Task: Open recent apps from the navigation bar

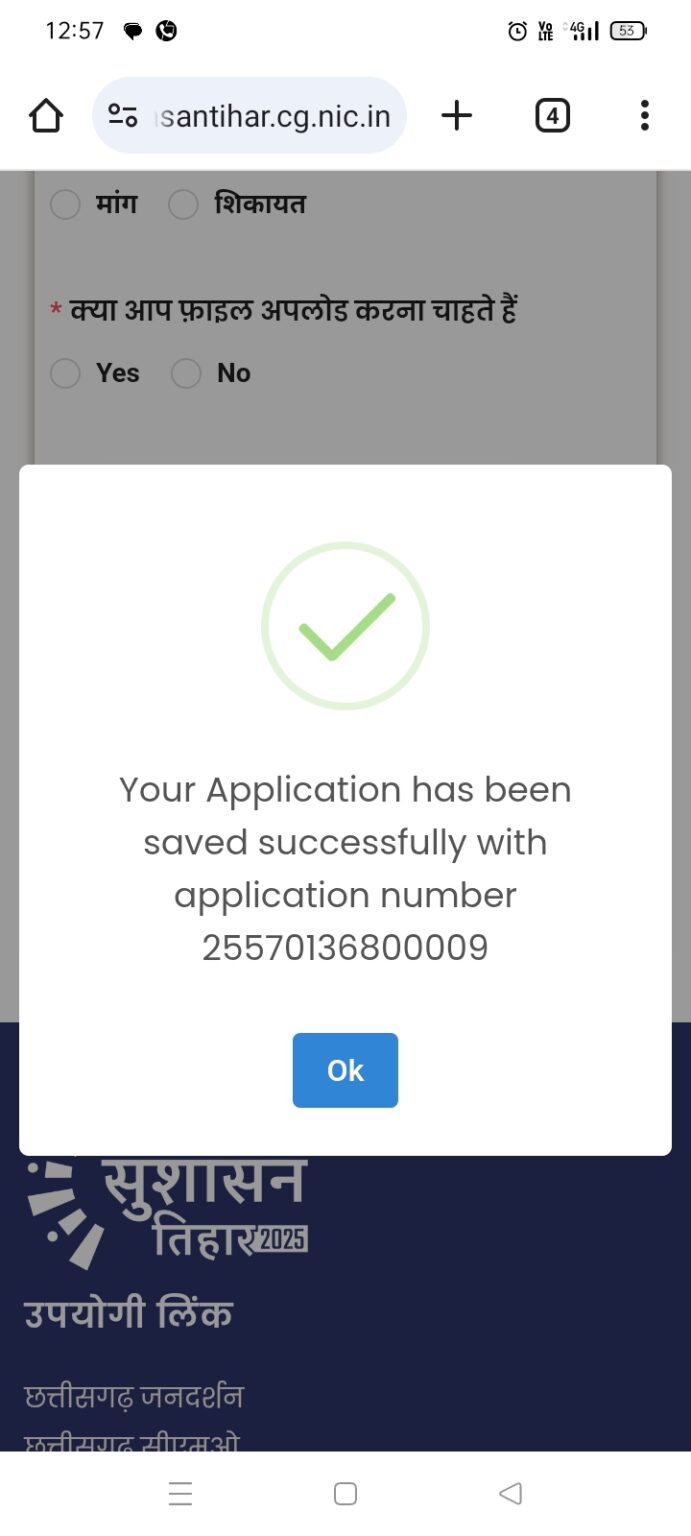Action: pos(181,1493)
